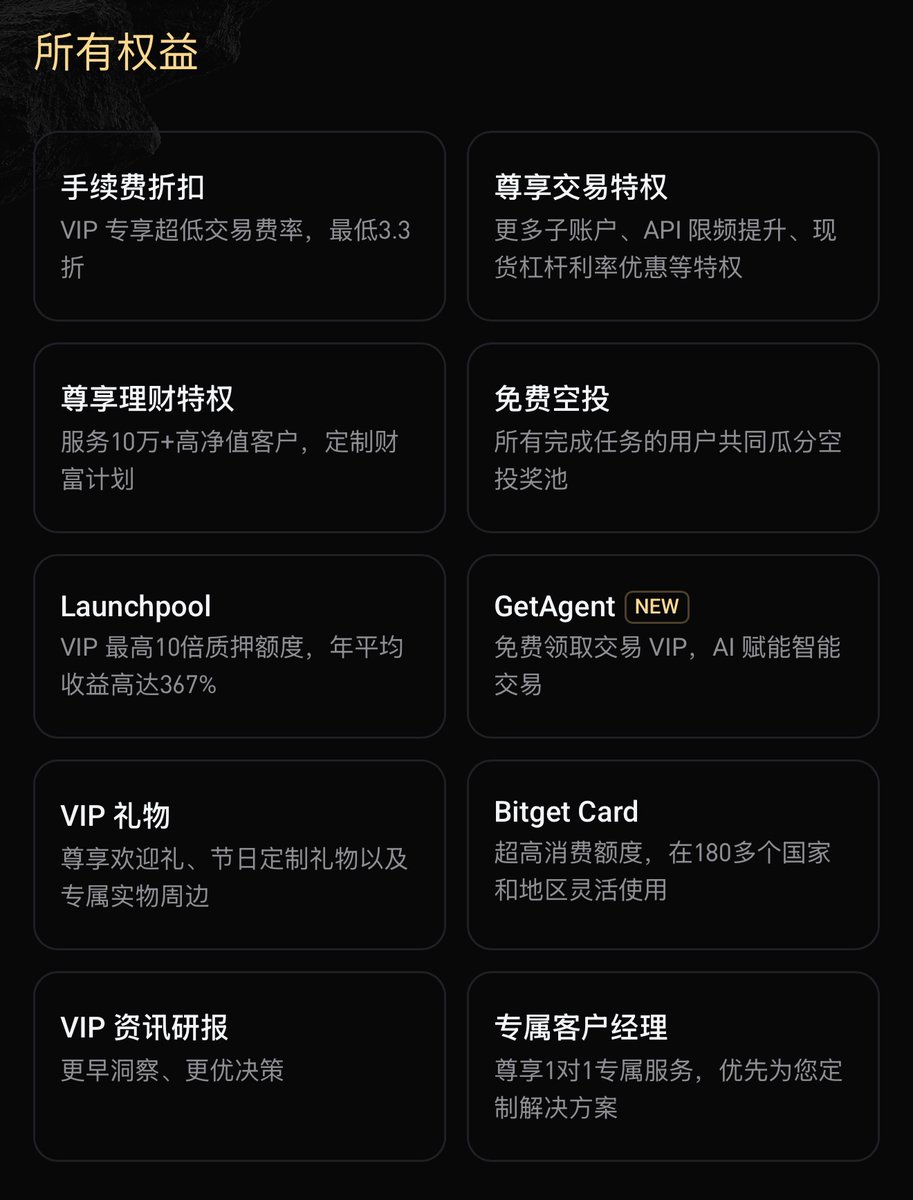This screenshot has height=1200, width=913.
Task: Open the GetAgent NEW card
Action: coord(673,646)
